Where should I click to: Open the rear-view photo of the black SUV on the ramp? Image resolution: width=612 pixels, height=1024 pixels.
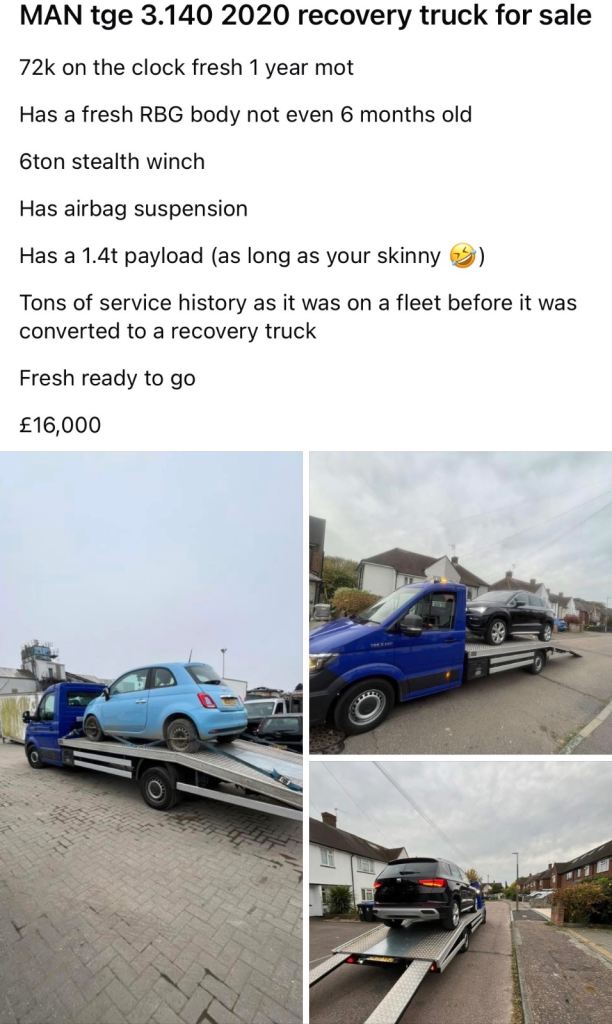[x=460, y=891]
